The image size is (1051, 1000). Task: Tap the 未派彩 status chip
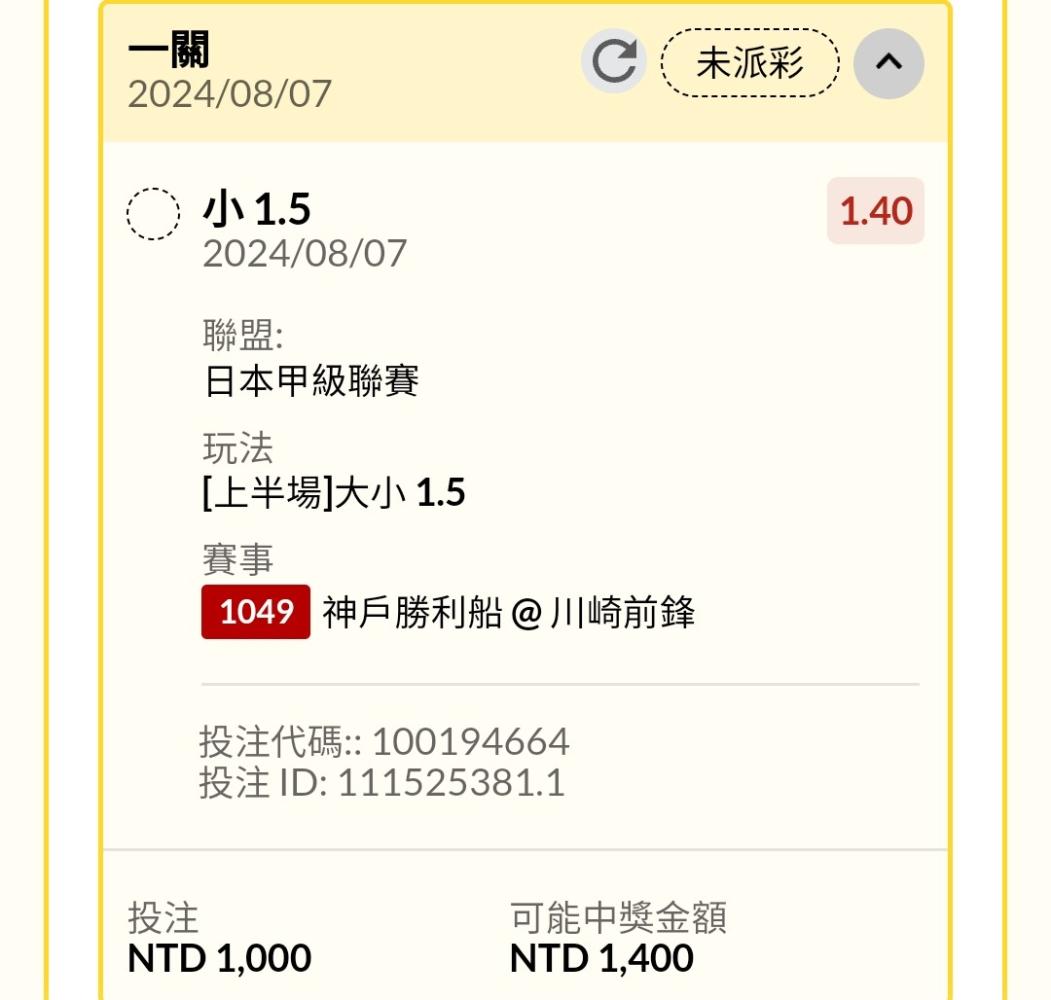click(749, 63)
